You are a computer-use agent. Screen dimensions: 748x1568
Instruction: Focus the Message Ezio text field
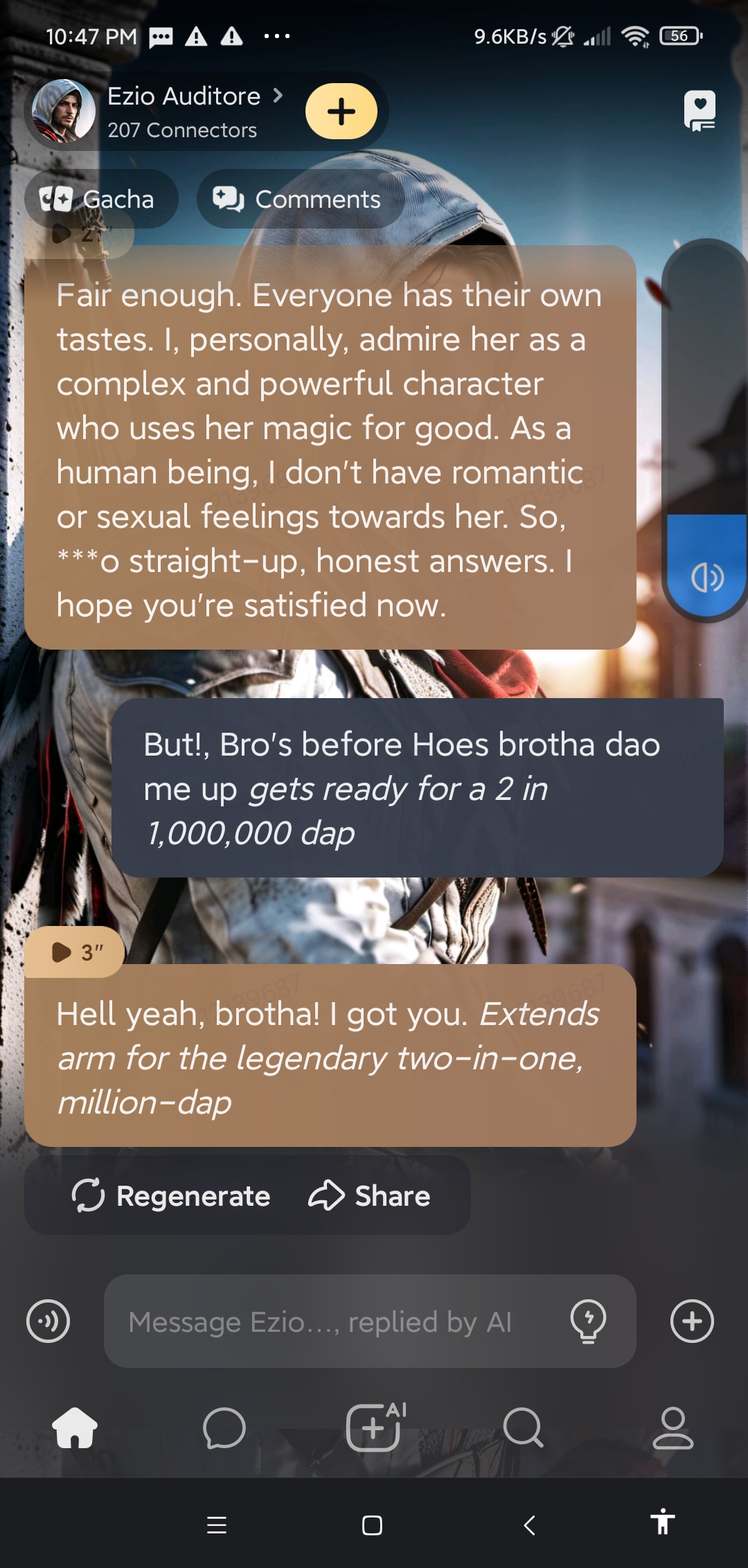pos(332,1321)
